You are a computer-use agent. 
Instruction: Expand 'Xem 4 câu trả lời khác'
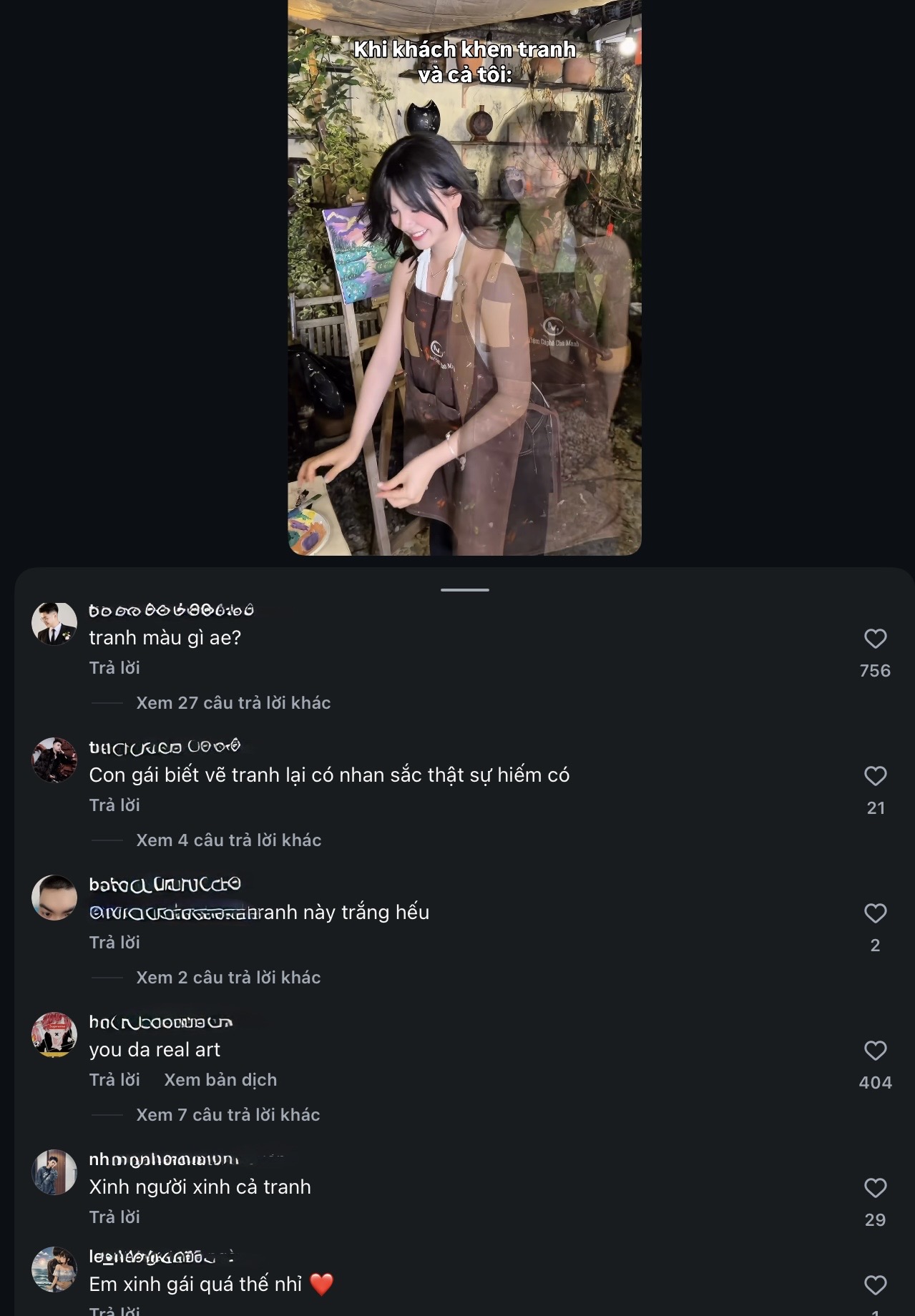(228, 840)
